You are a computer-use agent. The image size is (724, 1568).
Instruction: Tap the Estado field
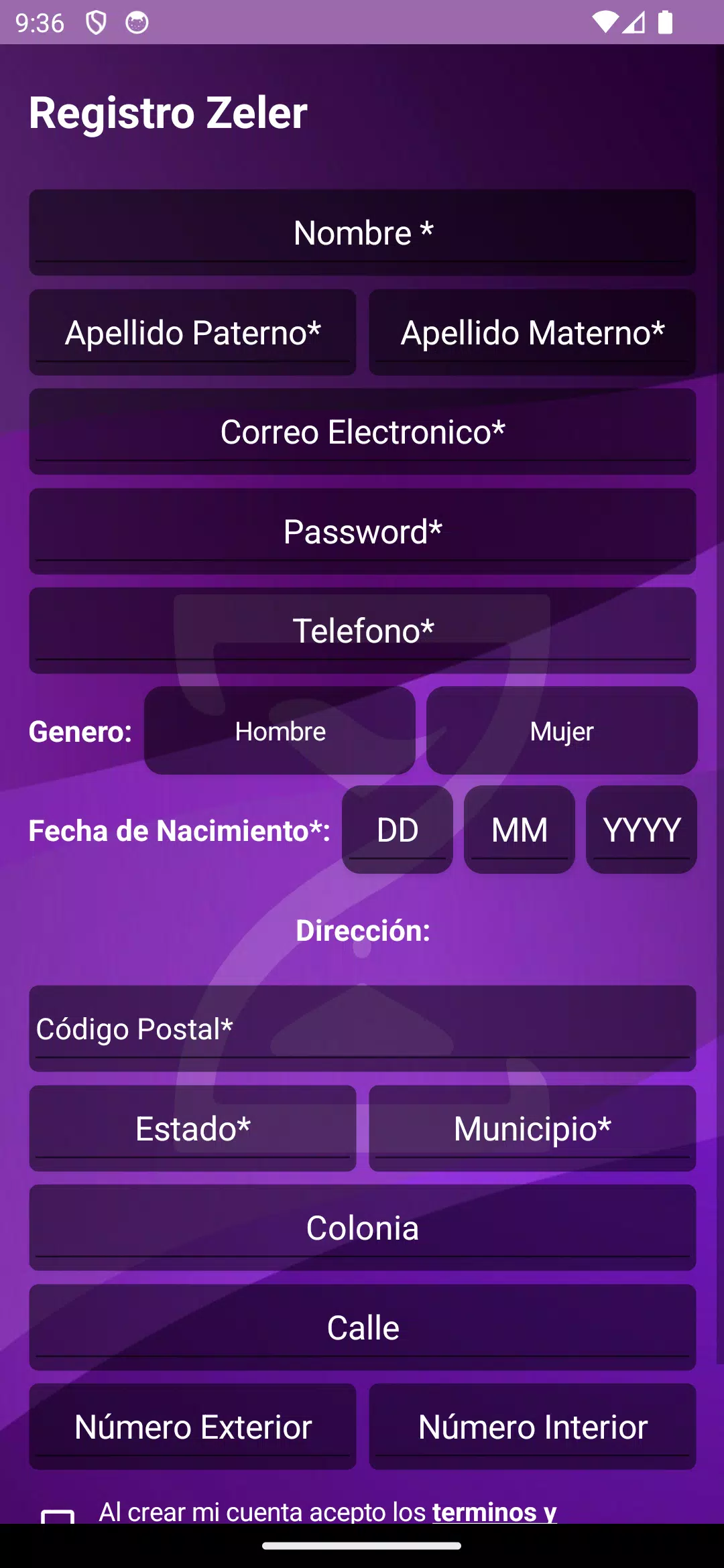(x=193, y=1128)
